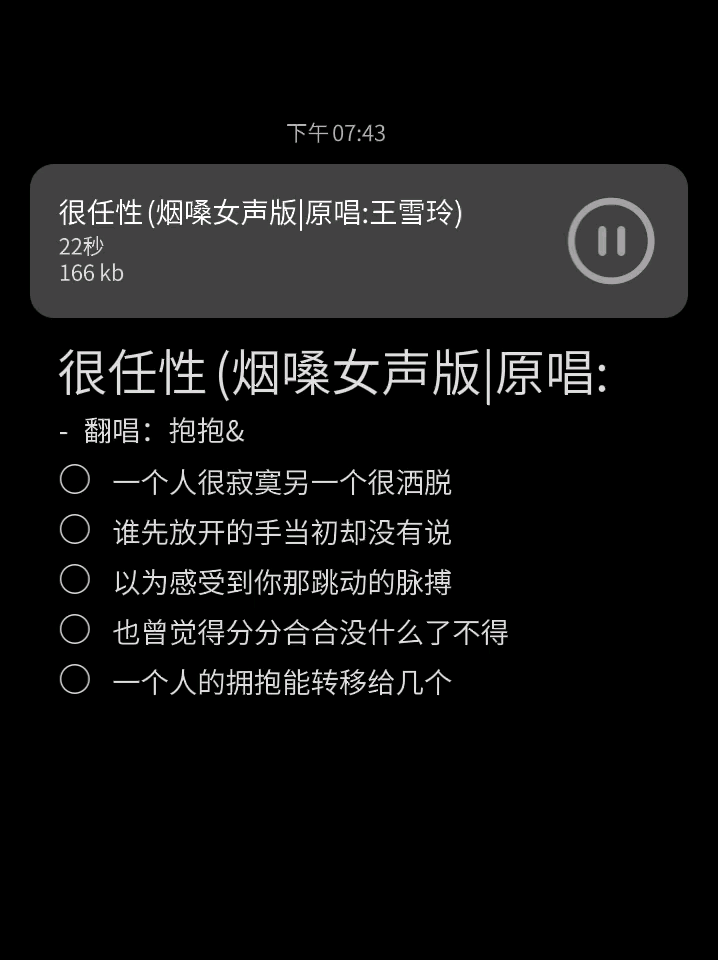Pause the playing audio recording
The image size is (718, 960).
[x=611, y=241]
